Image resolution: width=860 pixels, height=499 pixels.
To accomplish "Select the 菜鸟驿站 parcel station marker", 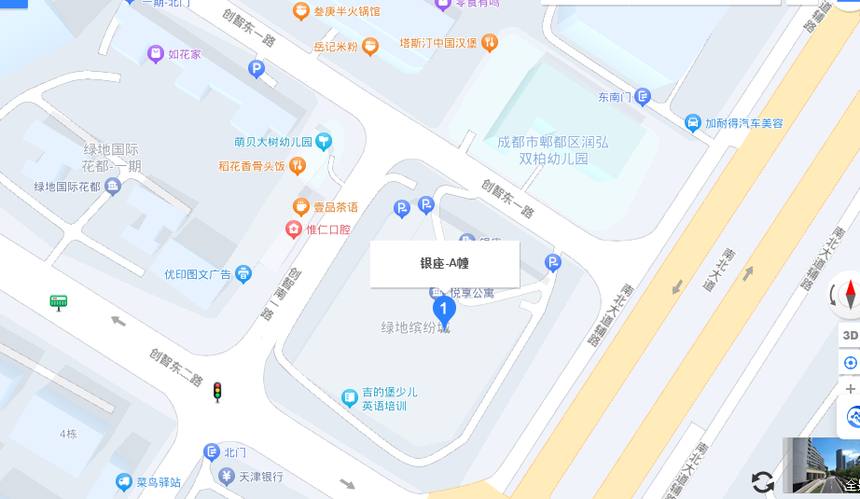I will click(123, 482).
